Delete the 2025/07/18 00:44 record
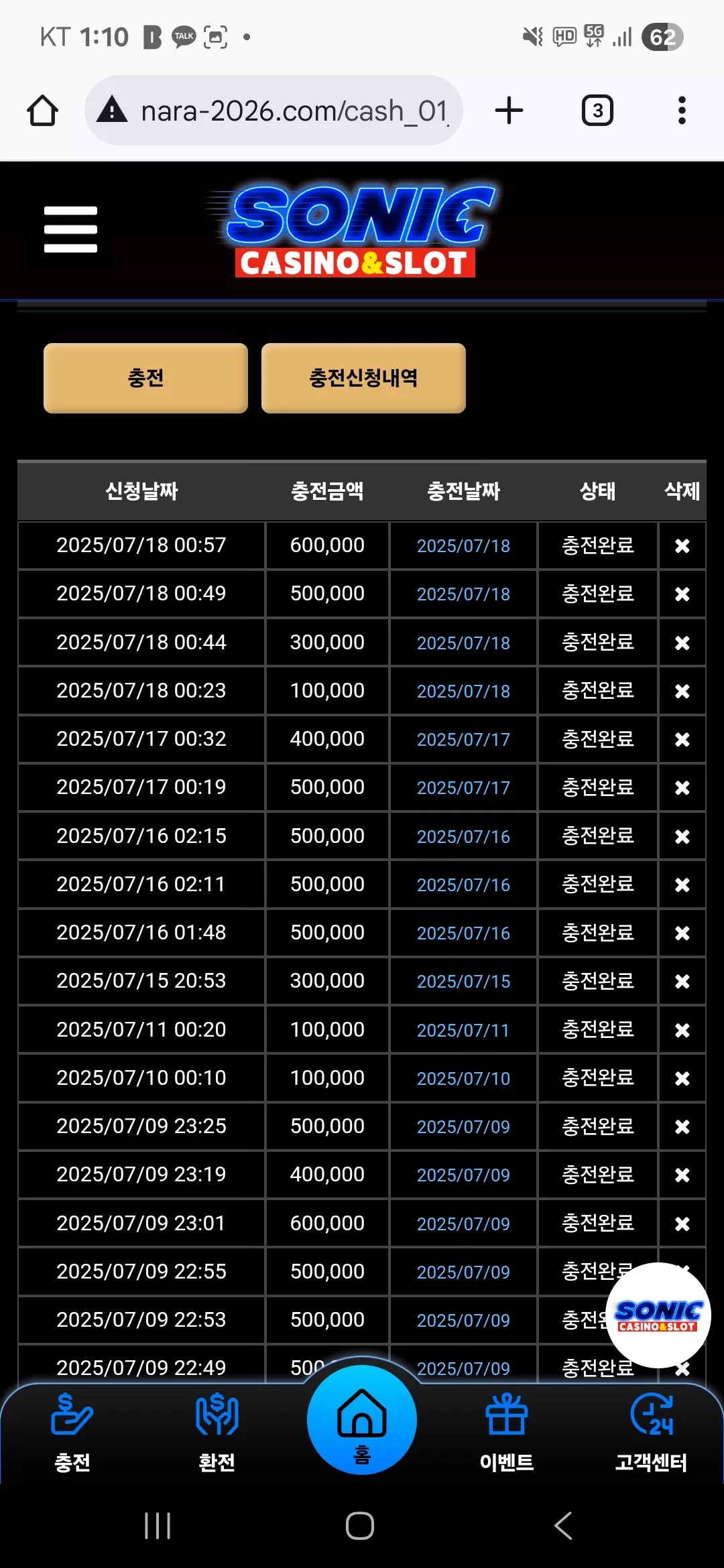 click(682, 643)
